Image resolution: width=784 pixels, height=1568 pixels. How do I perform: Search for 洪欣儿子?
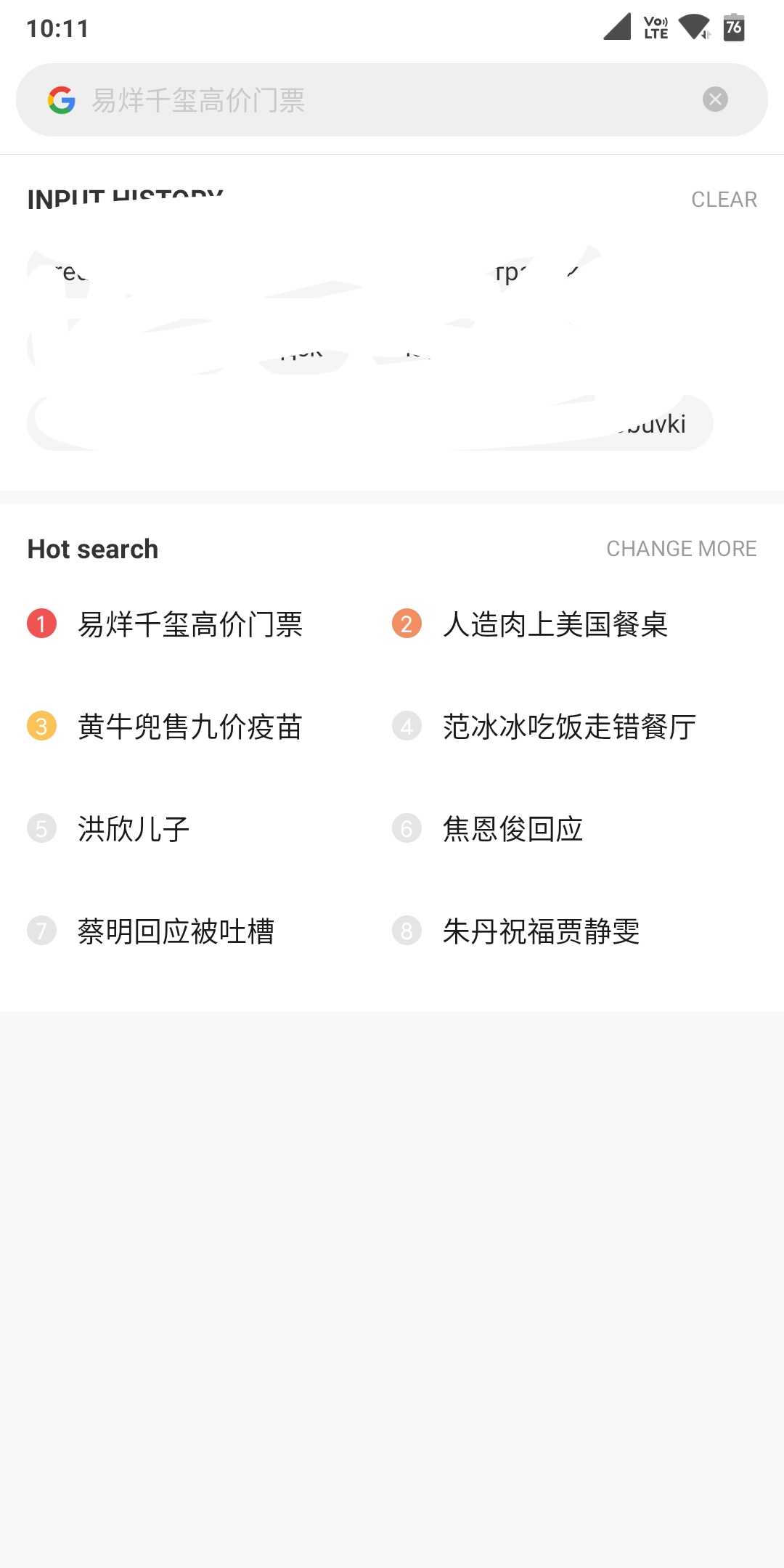point(134,829)
